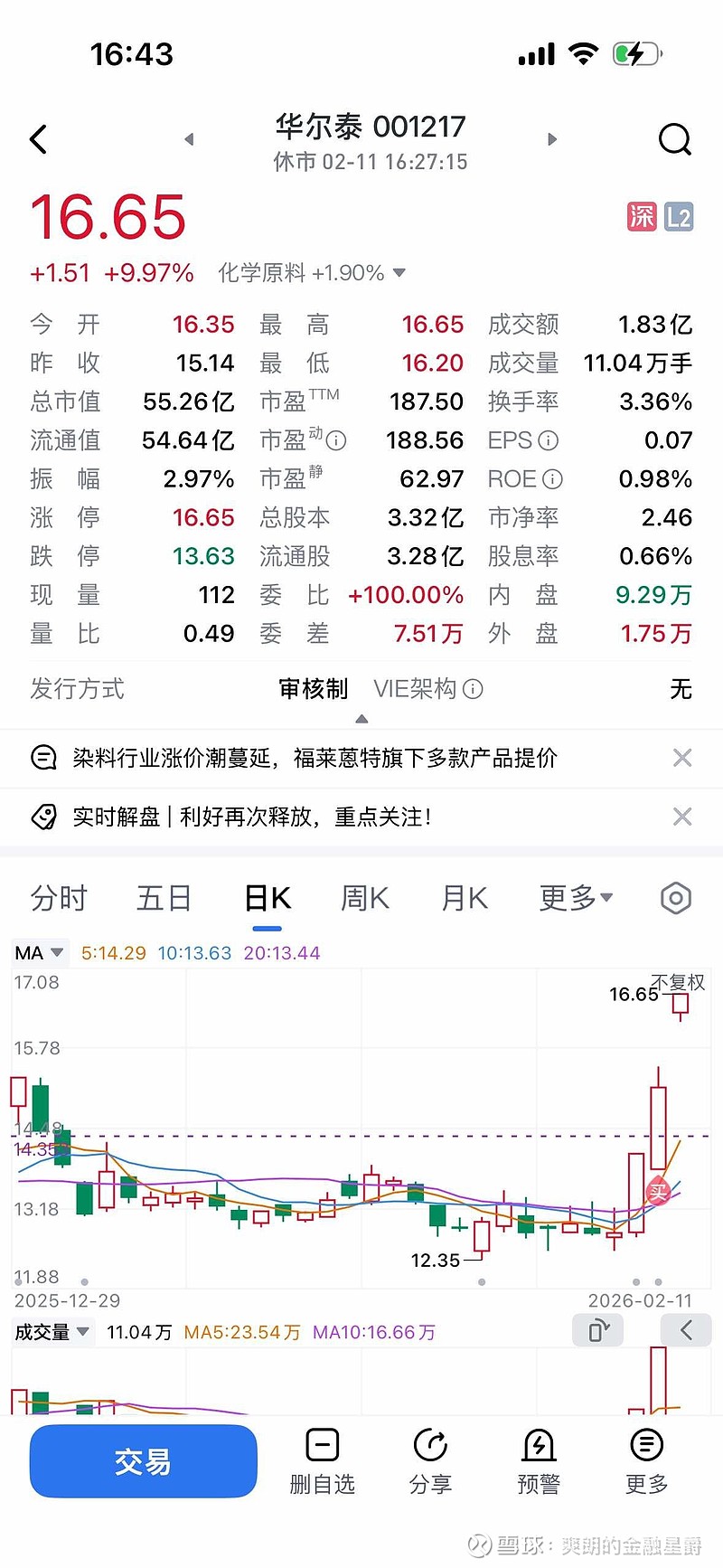The height and width of the screenshot is (1568, 723).
Task: Open stock search magnifier icon
Action: [674, 140]
